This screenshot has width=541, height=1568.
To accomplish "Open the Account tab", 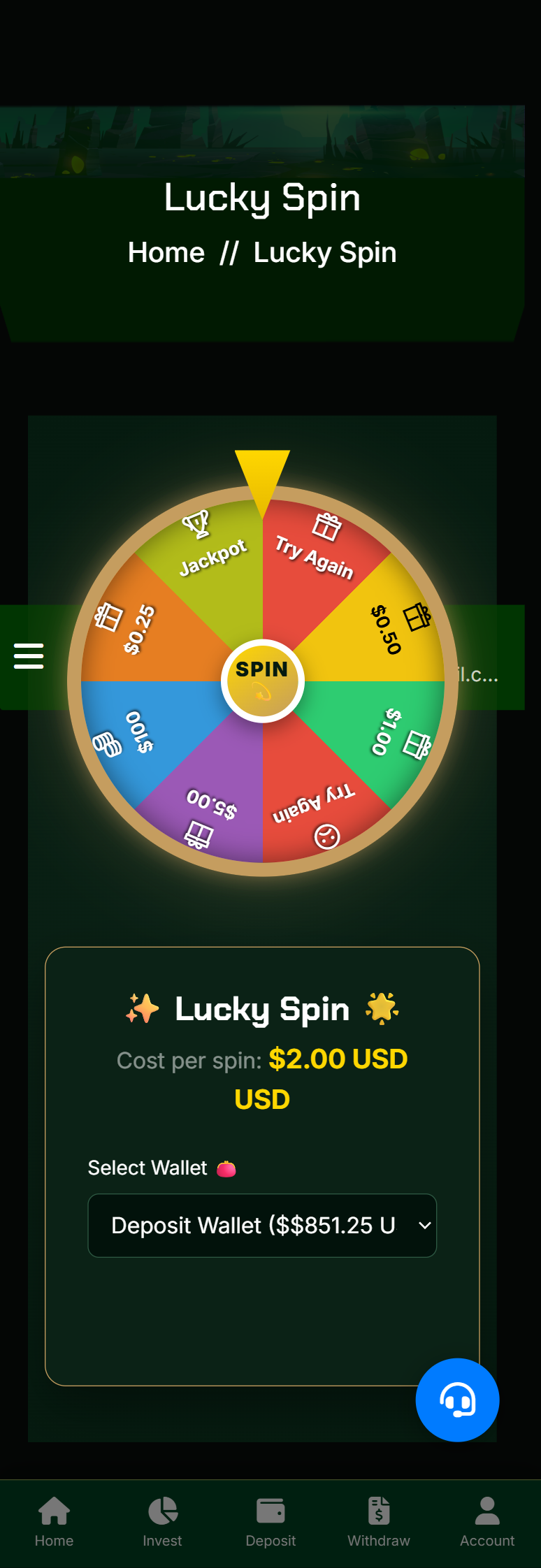I will 487,1522.
